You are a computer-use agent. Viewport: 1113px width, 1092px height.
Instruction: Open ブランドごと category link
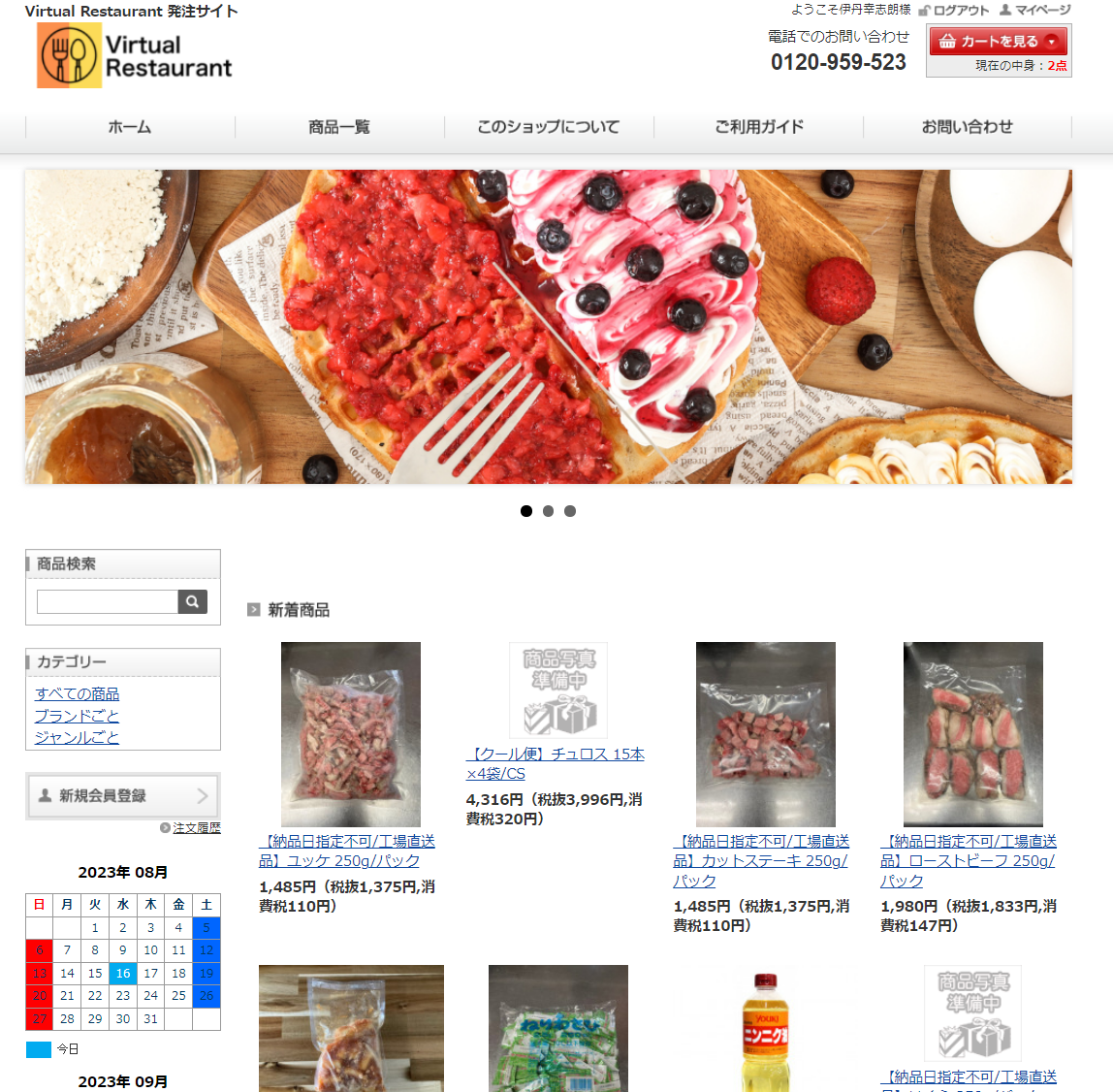tap(77, 716)
